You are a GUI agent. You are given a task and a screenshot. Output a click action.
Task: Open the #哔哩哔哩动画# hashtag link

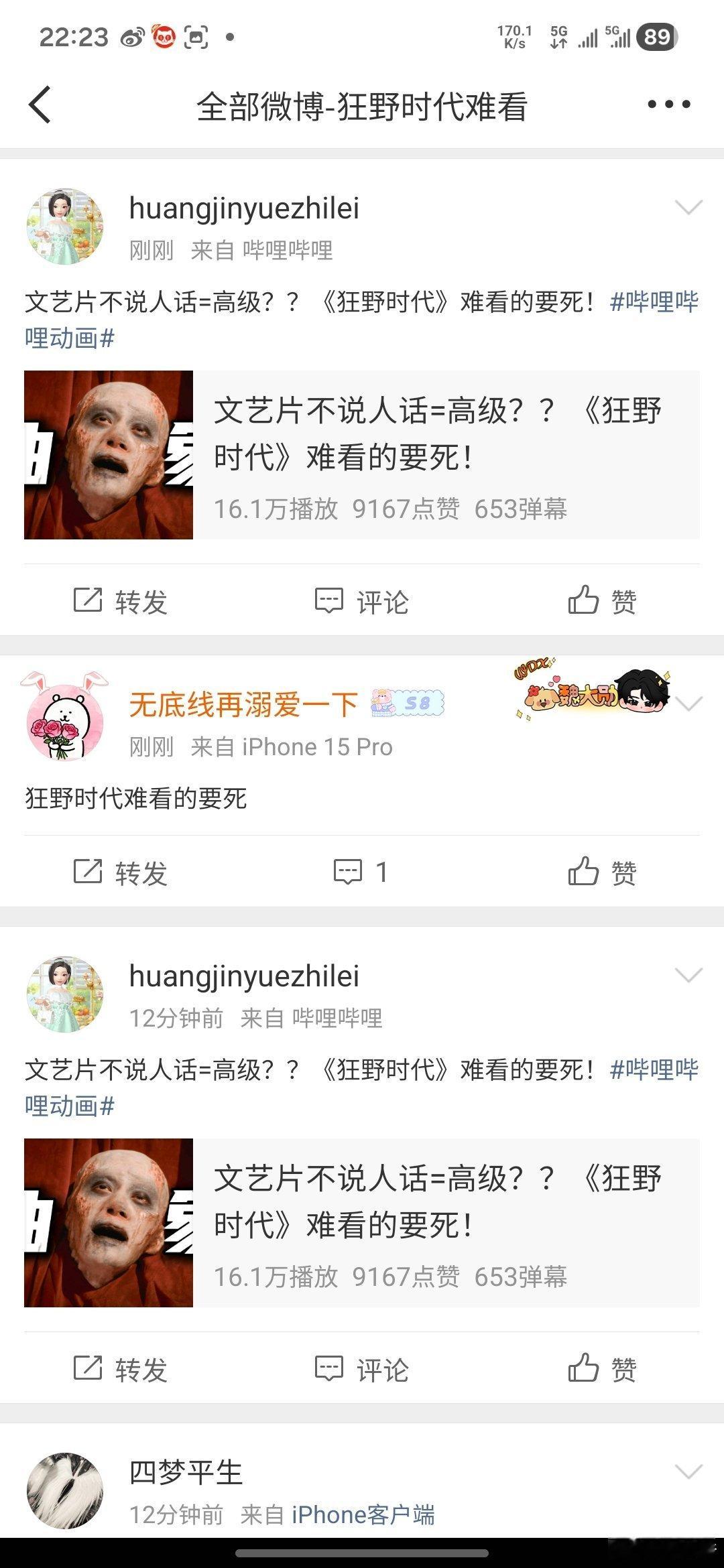point(654,303)
